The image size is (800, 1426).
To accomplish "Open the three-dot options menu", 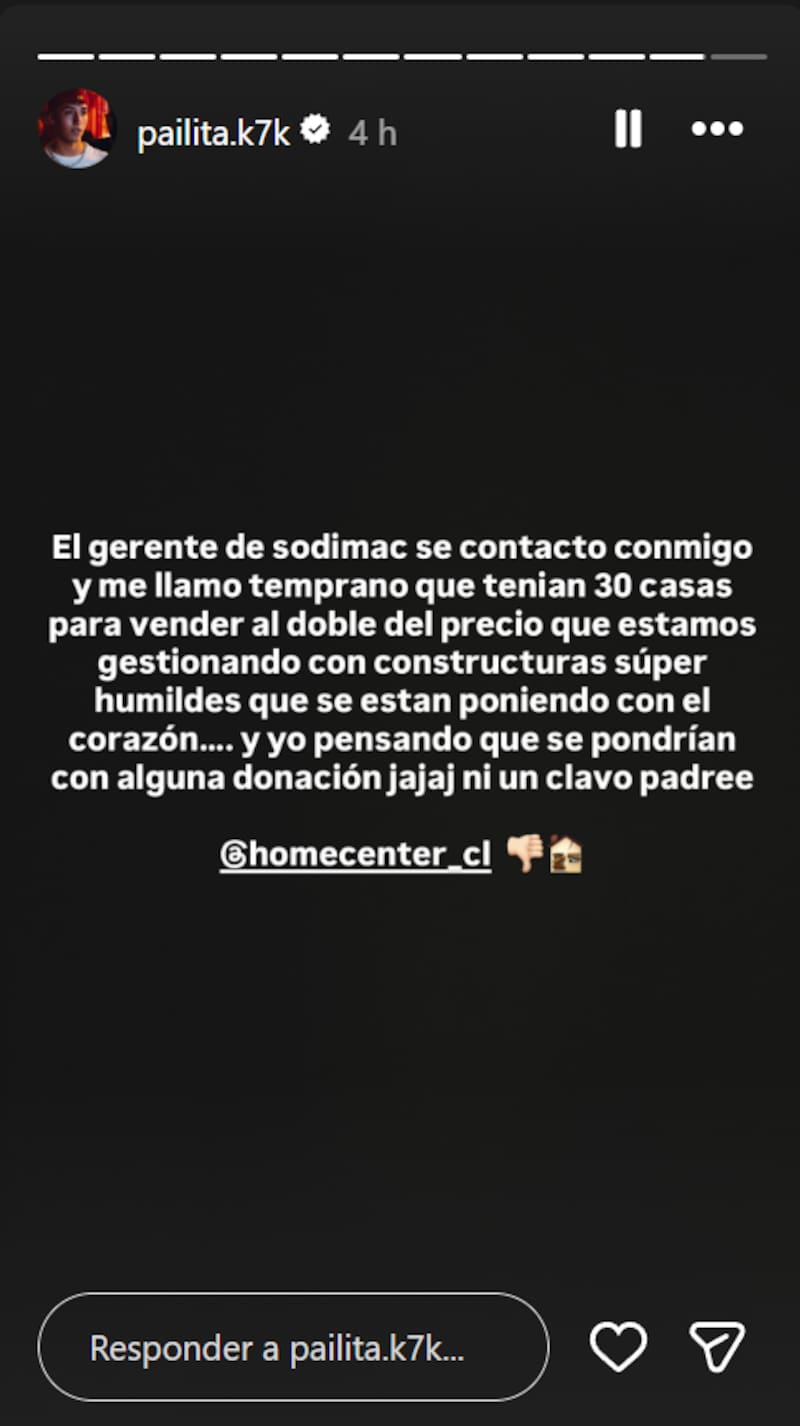I will click(717, 129).
